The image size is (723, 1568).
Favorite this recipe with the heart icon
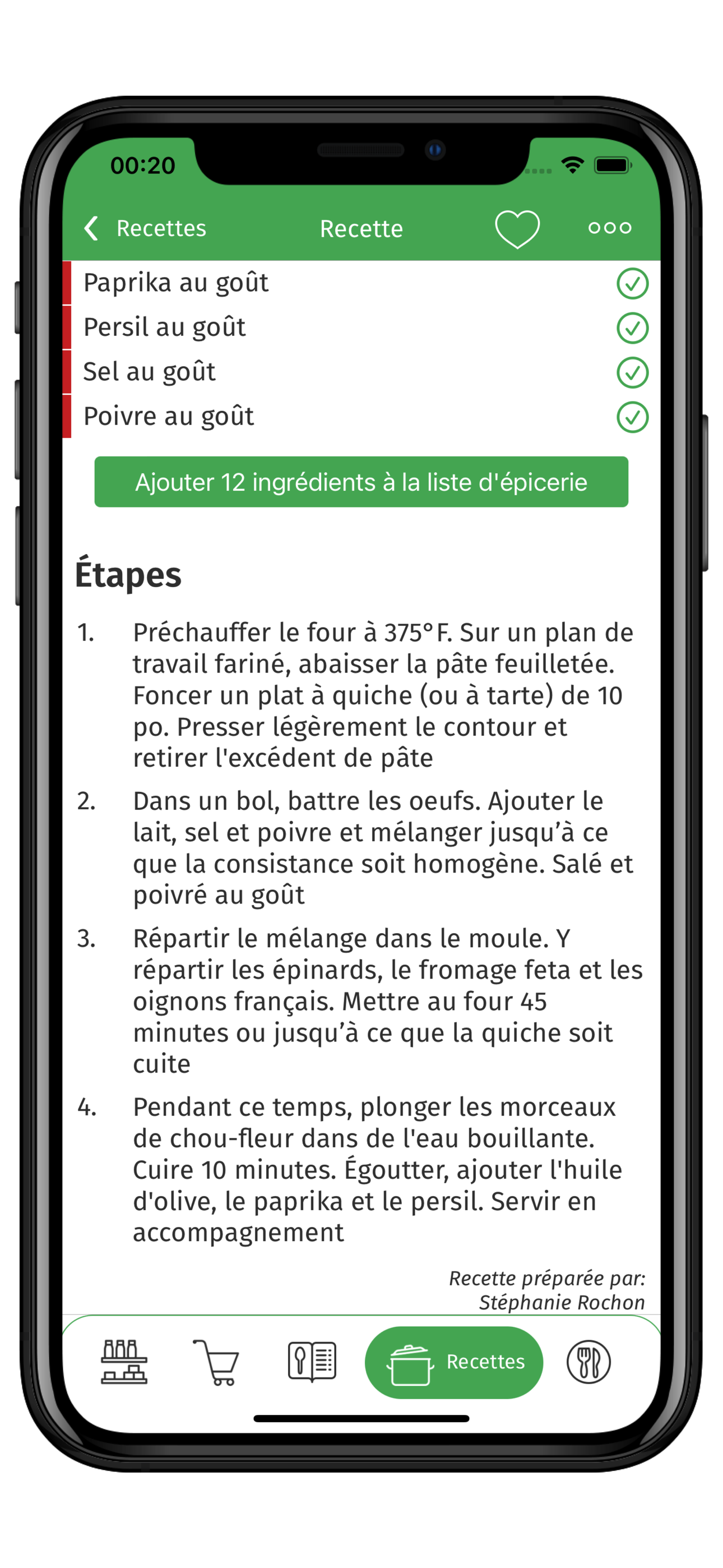point(517,229)
